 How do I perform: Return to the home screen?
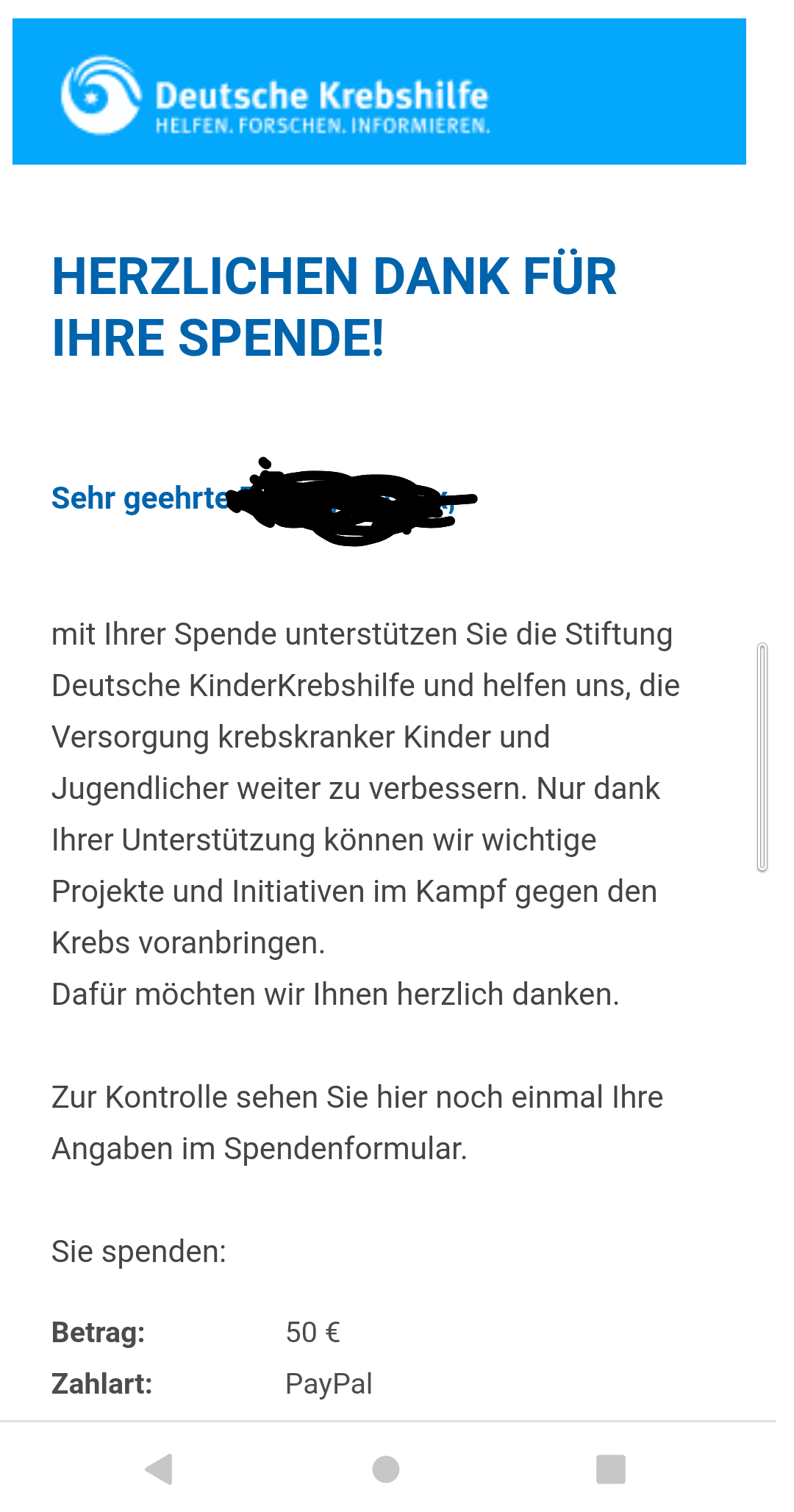tap(386, 1469)
